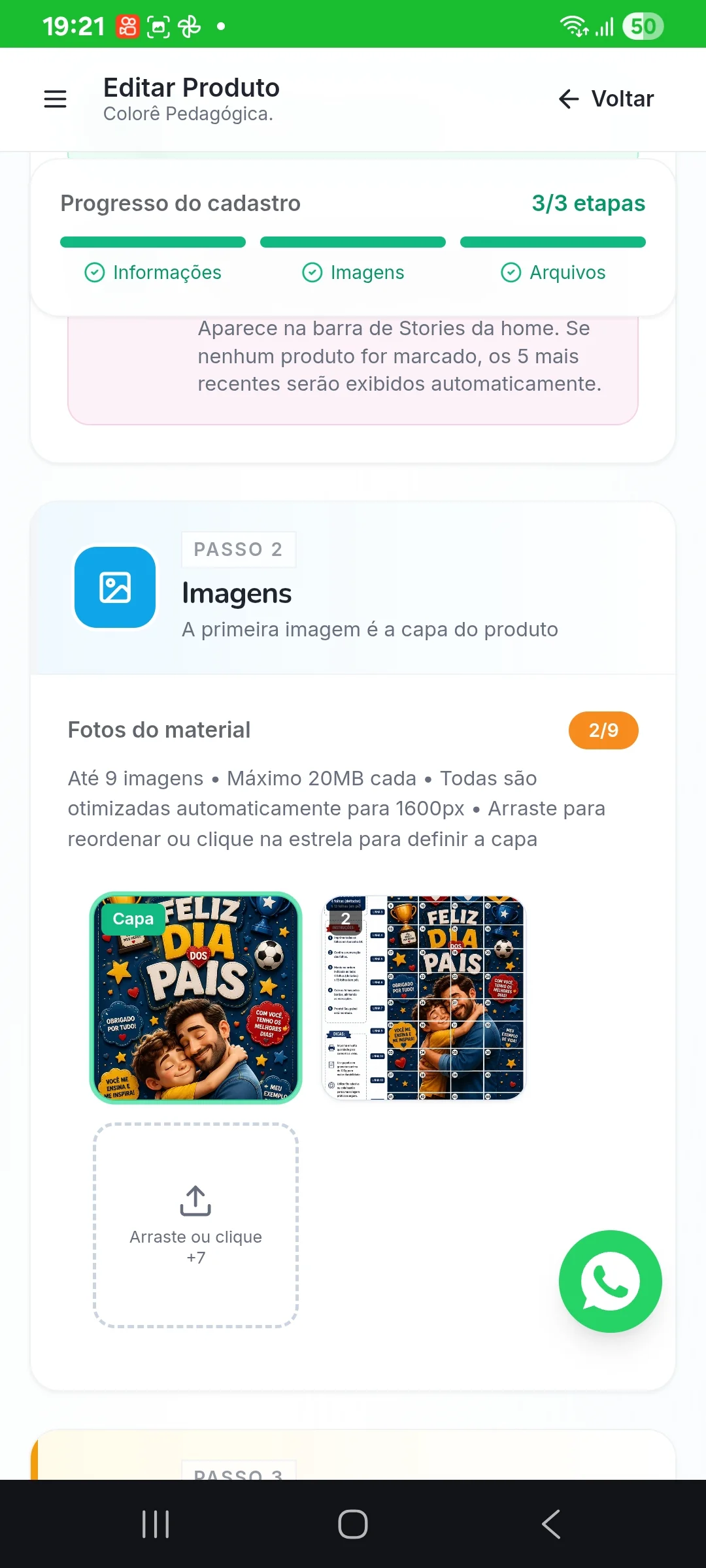Viewport: 706px width, 1568px height.
Task: Open the system recent apps view
Action: pos(156,1524)
